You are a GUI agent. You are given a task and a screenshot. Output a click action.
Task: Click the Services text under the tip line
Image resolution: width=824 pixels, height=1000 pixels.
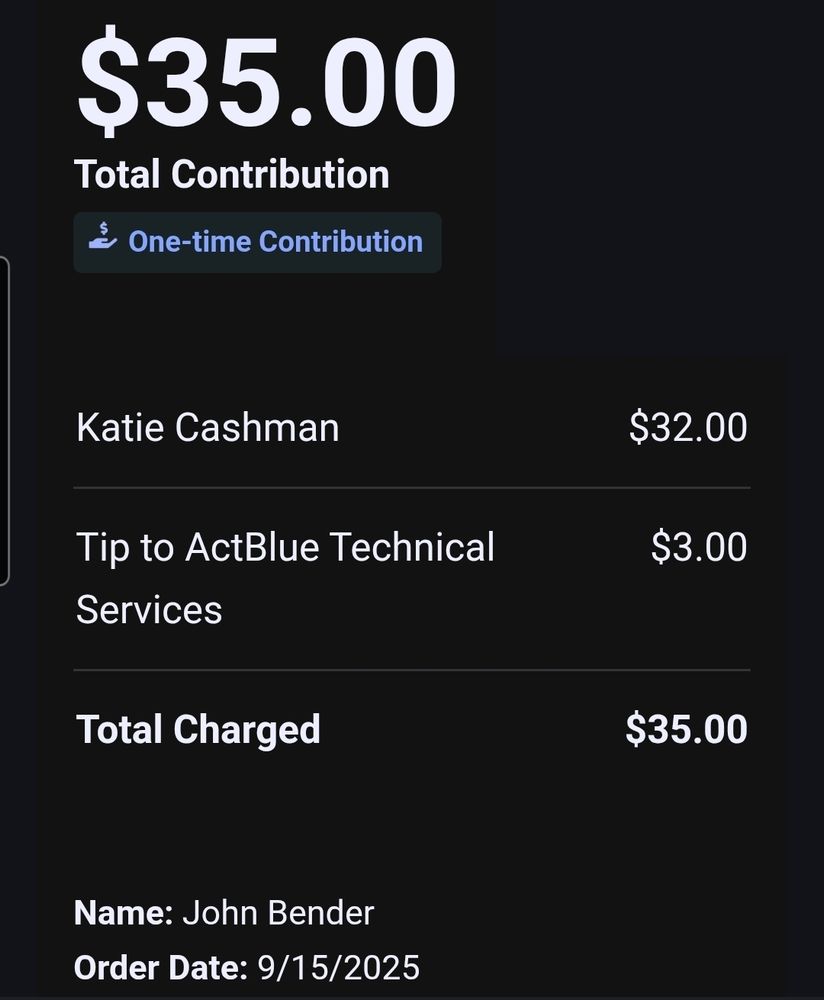pos(150,610)
